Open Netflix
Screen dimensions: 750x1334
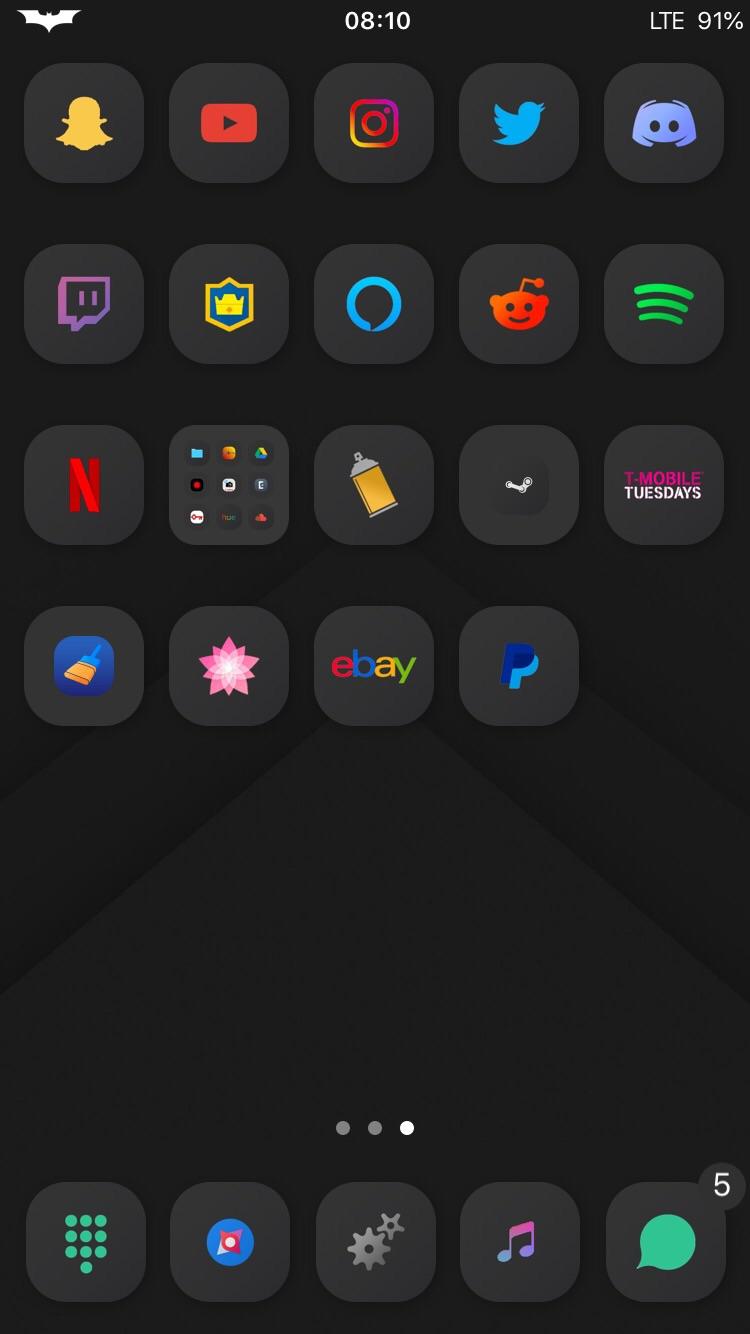point(84,485)
